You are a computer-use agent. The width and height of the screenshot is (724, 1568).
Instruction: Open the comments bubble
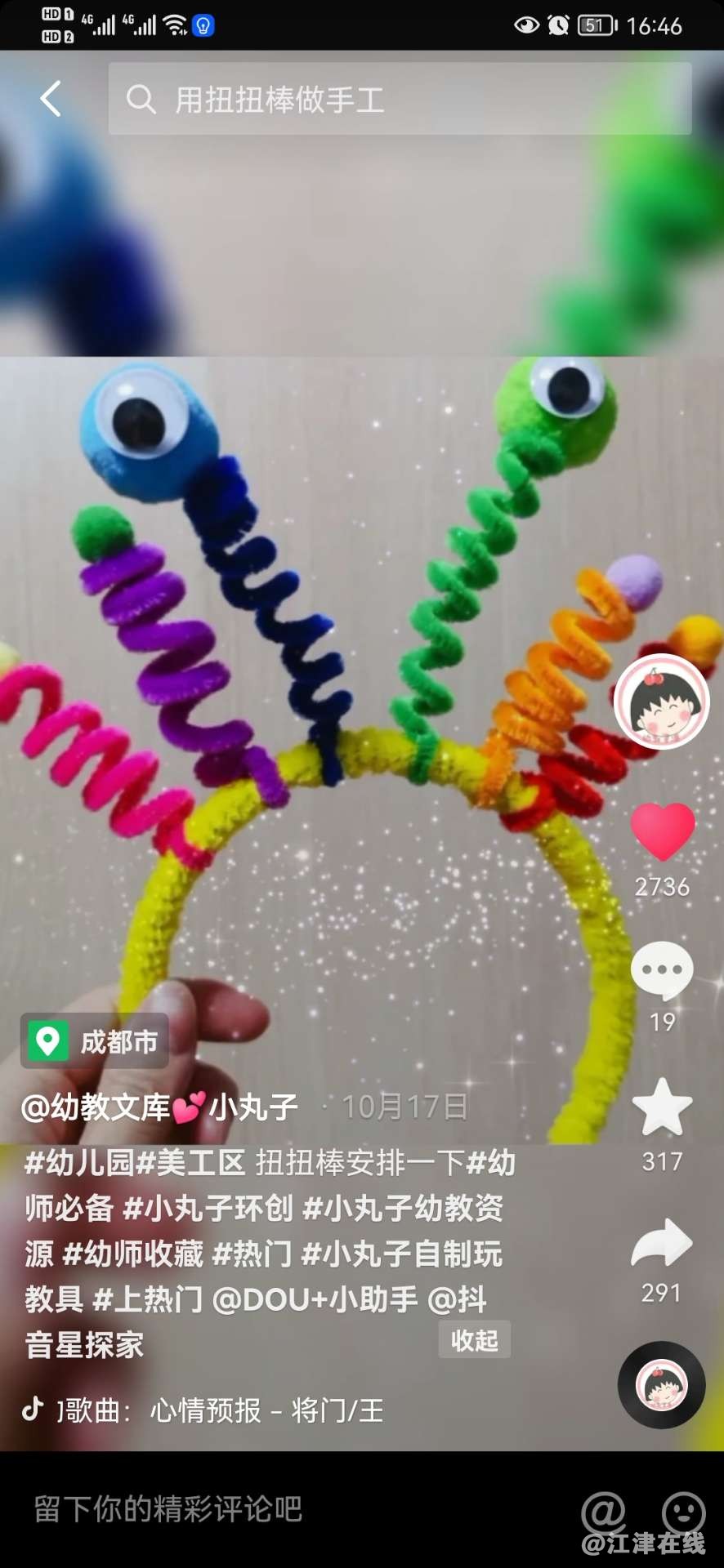tap(662, 969)
